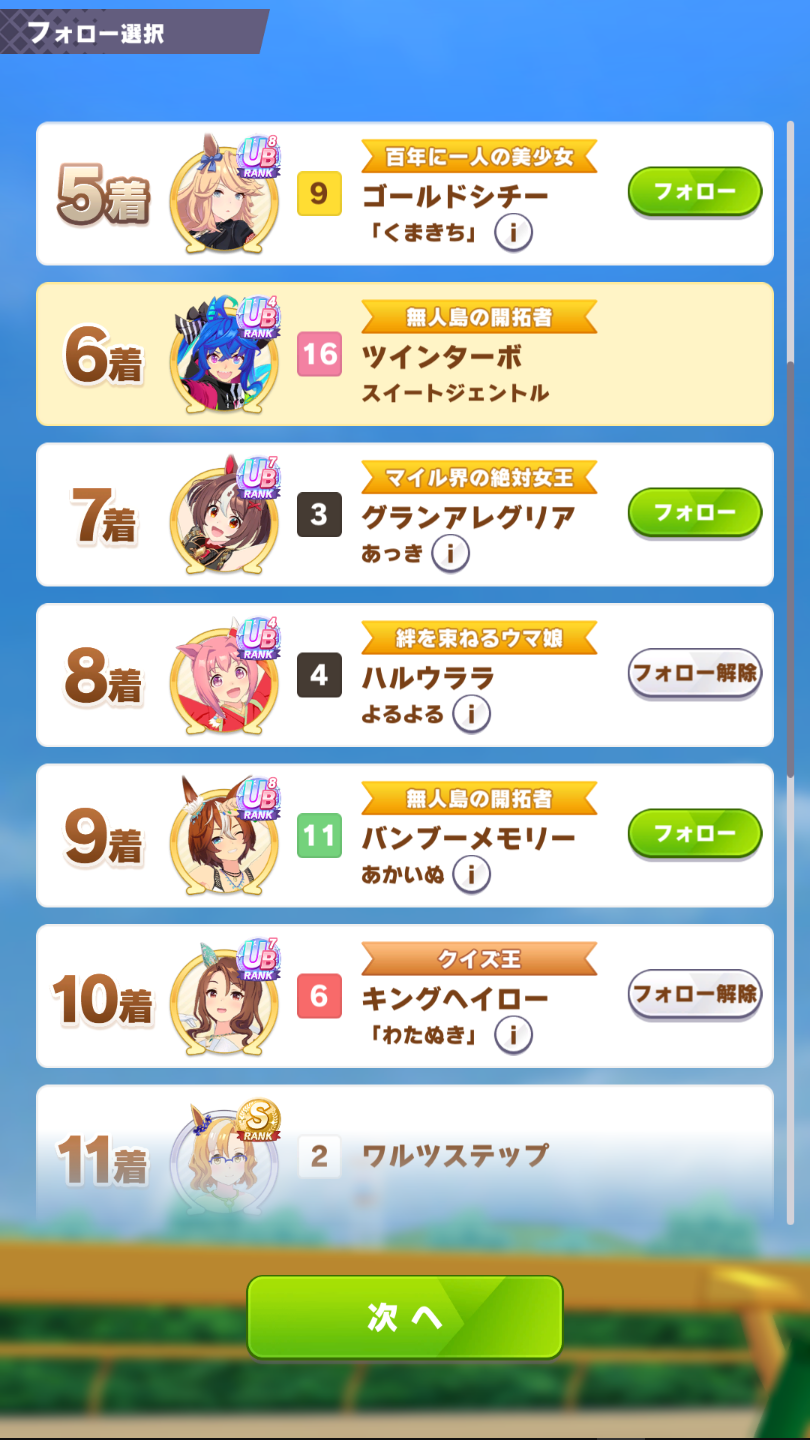Unfollow ハルウララ's trainer よるよる

[694, 673]
